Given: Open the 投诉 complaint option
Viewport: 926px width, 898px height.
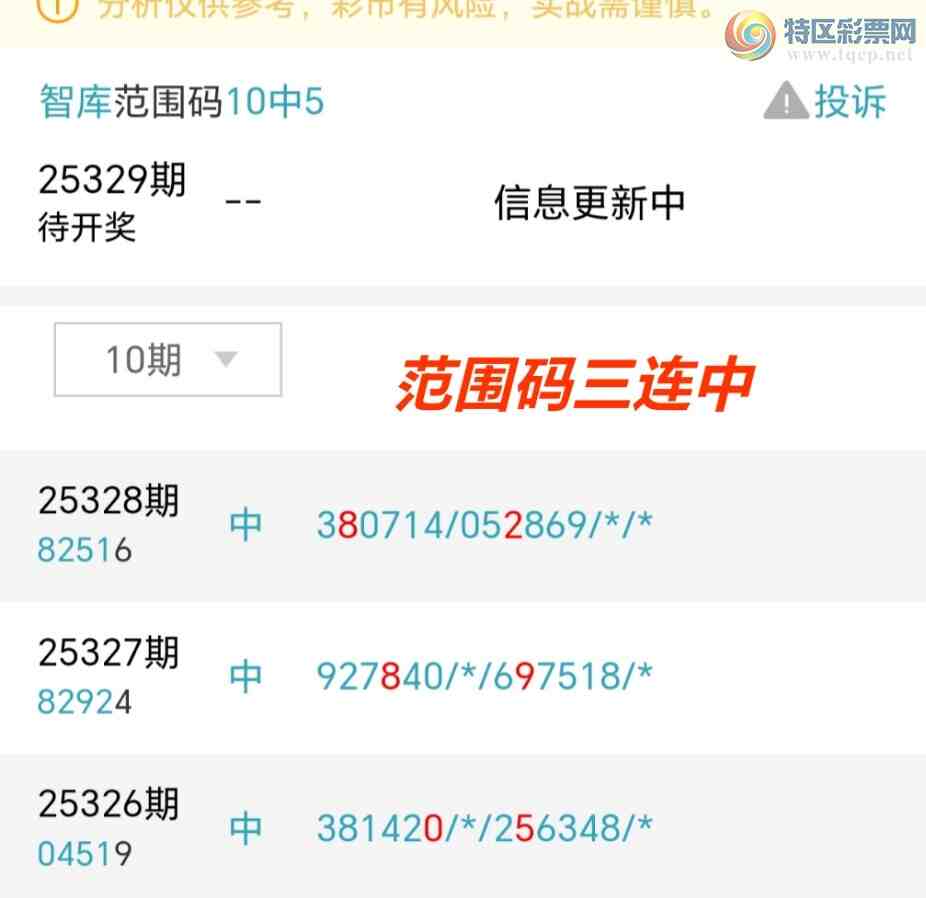Looking at the screenshot, I should (827, 102).
